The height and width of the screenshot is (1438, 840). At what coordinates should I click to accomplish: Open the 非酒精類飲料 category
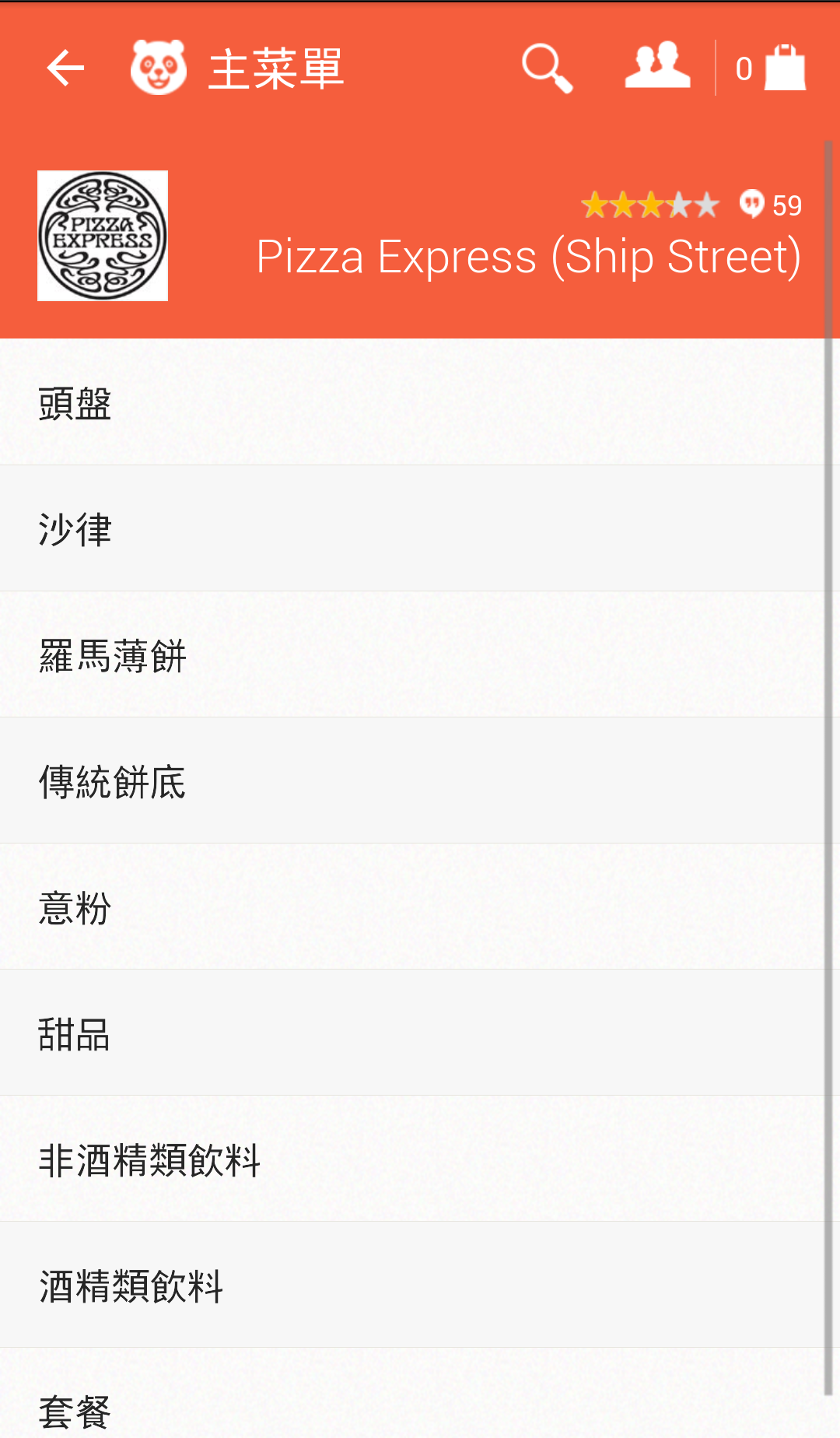pos(149,1159)
